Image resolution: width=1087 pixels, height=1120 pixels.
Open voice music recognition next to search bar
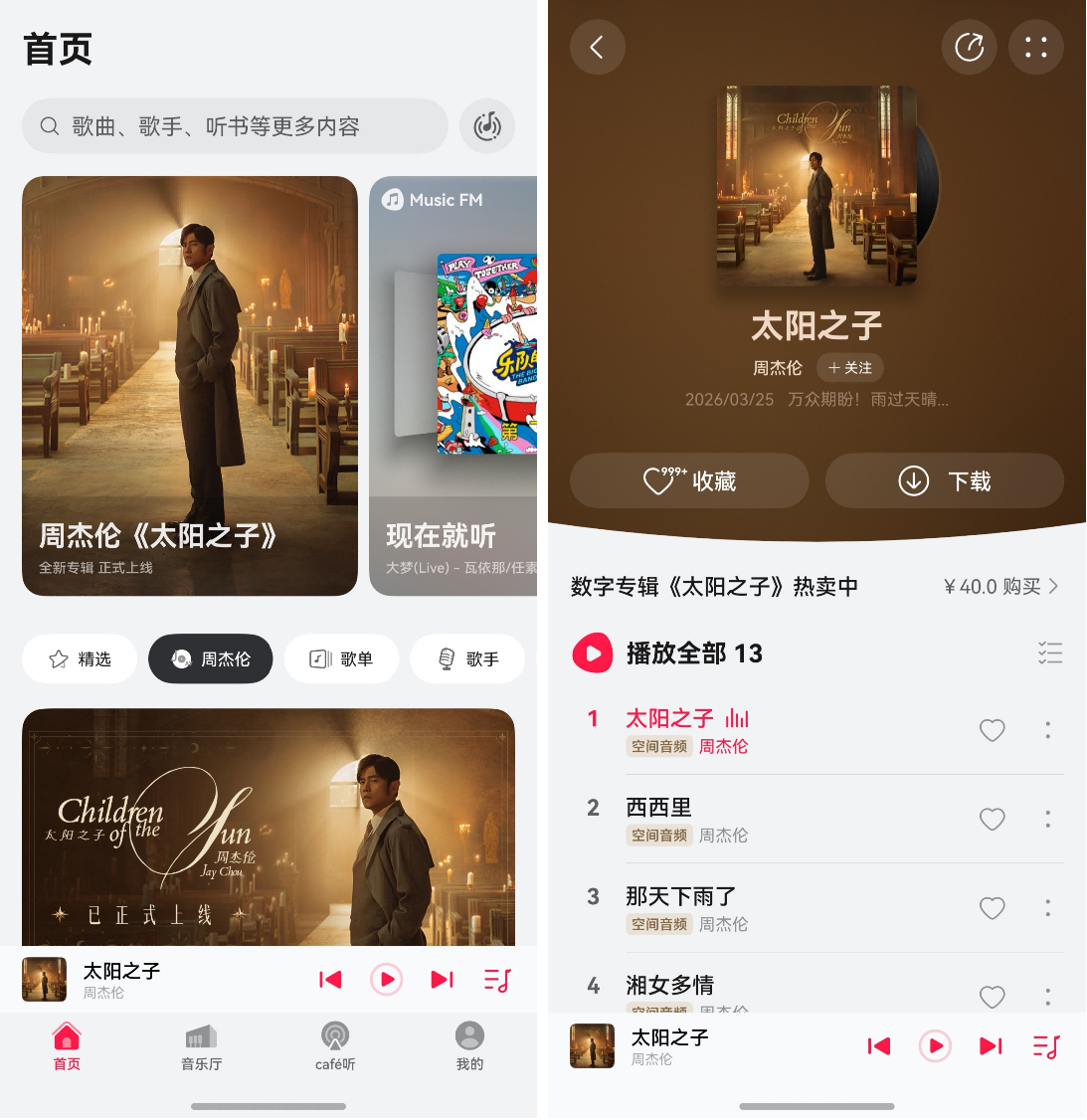click(486, 126)
